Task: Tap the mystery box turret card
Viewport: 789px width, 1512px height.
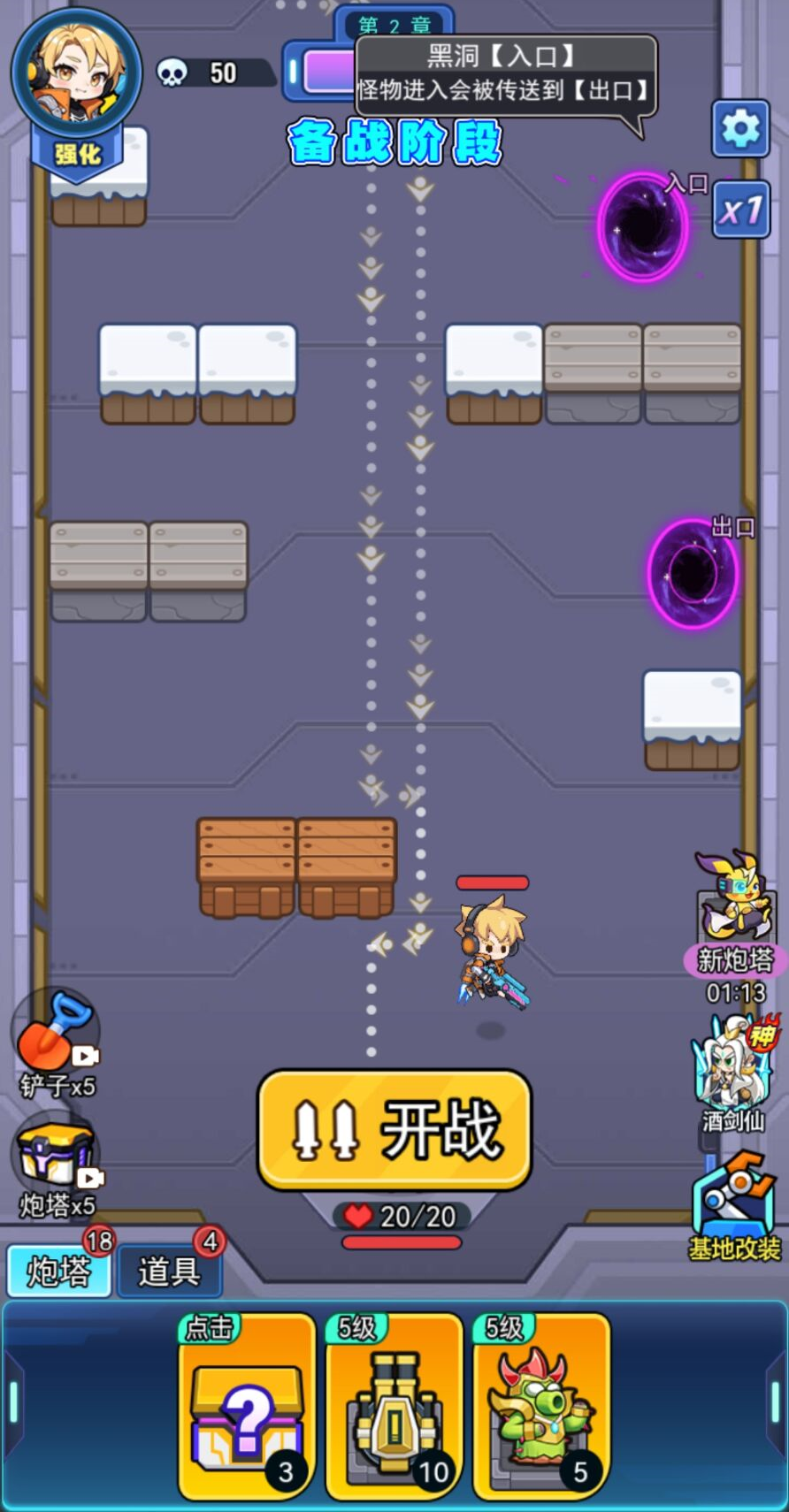Action: [x=247, y=1406]
